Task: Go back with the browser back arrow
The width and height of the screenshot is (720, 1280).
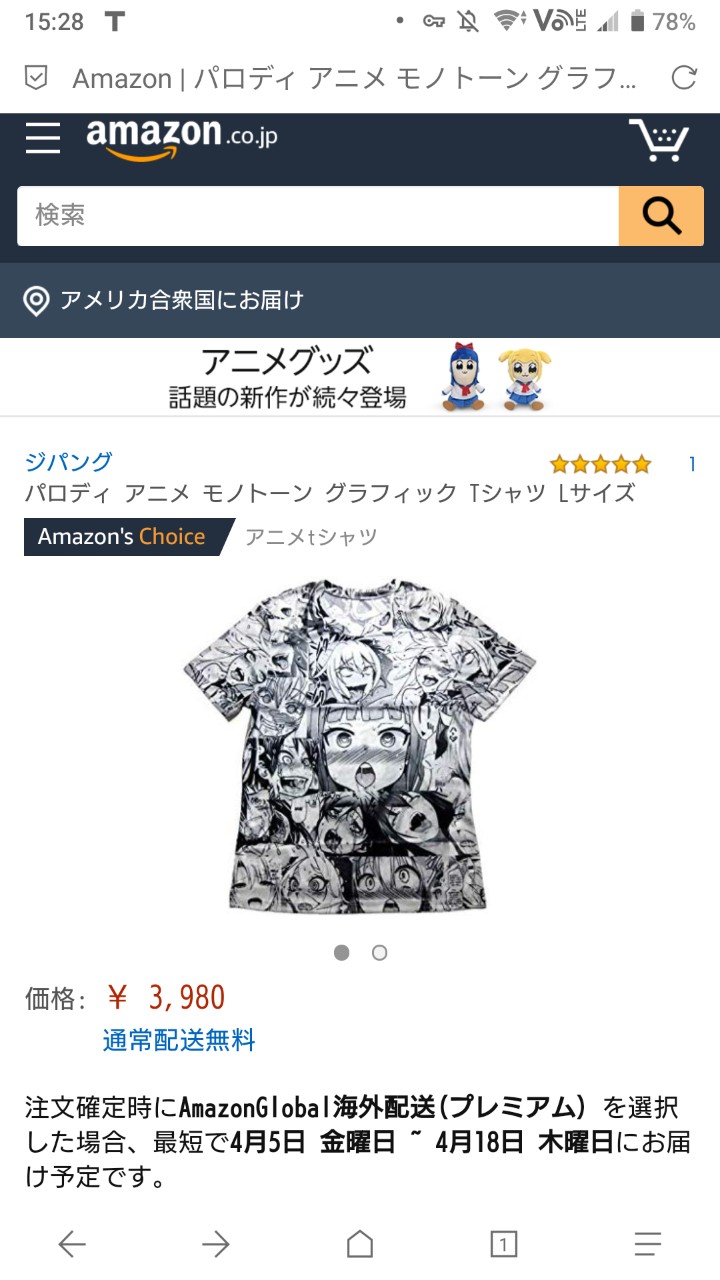Action: tap(72, 1243)
